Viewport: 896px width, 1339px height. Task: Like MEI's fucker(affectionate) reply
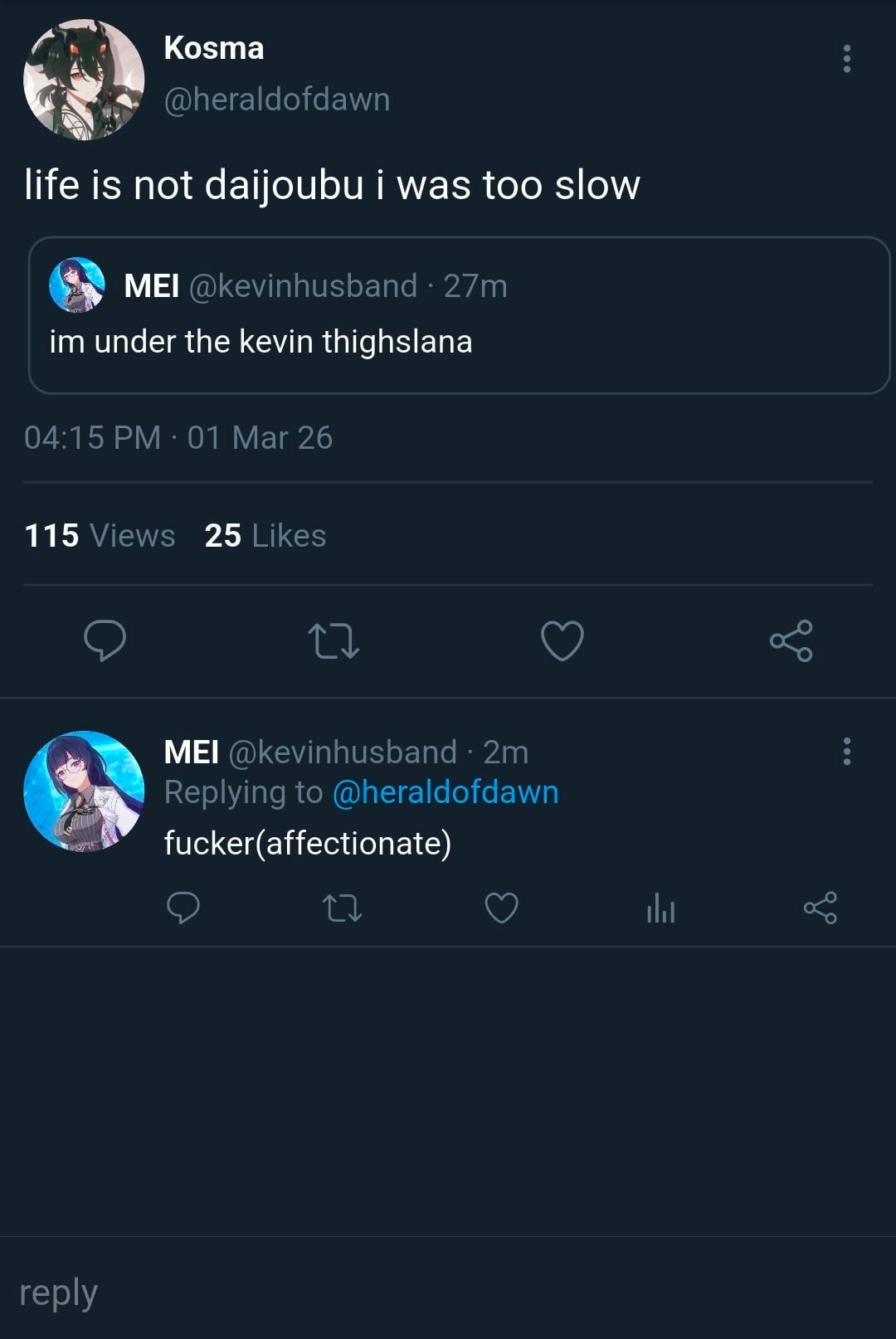coord(501,908)
